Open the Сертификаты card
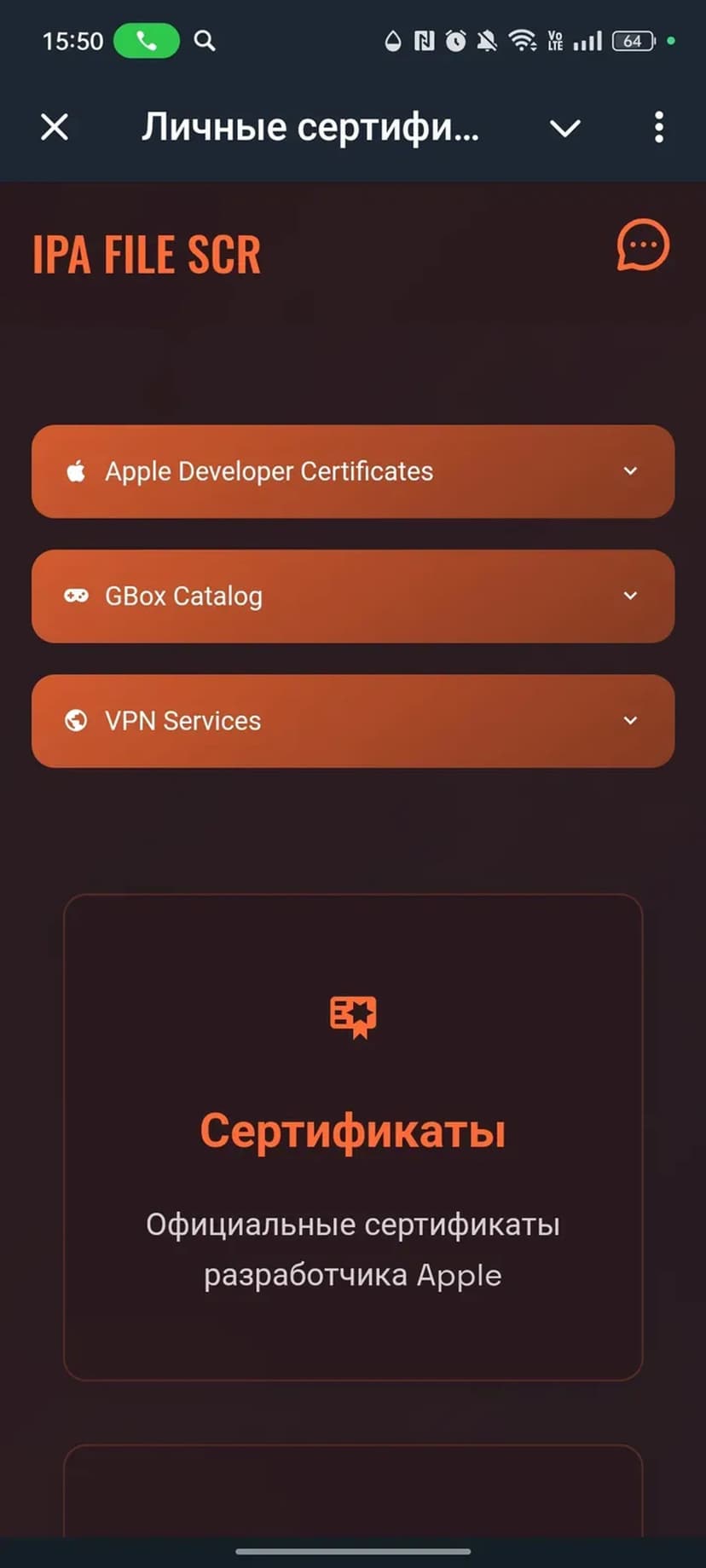The height and width of the screenshot is (1568, 706). pyautogui.click(x=353, y=1136)
